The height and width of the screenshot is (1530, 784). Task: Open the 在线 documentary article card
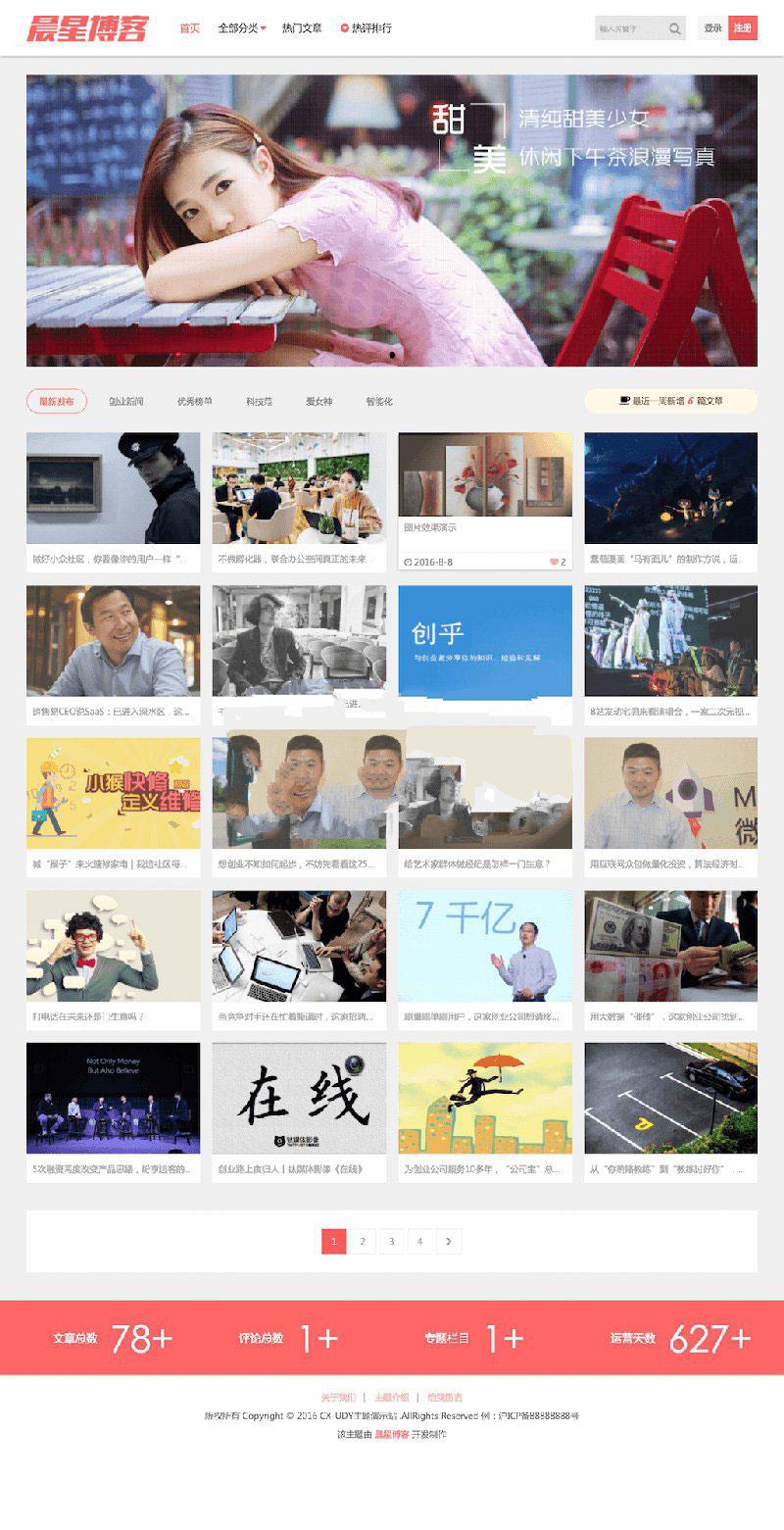pyautogui.click(x=299, y=1098)
